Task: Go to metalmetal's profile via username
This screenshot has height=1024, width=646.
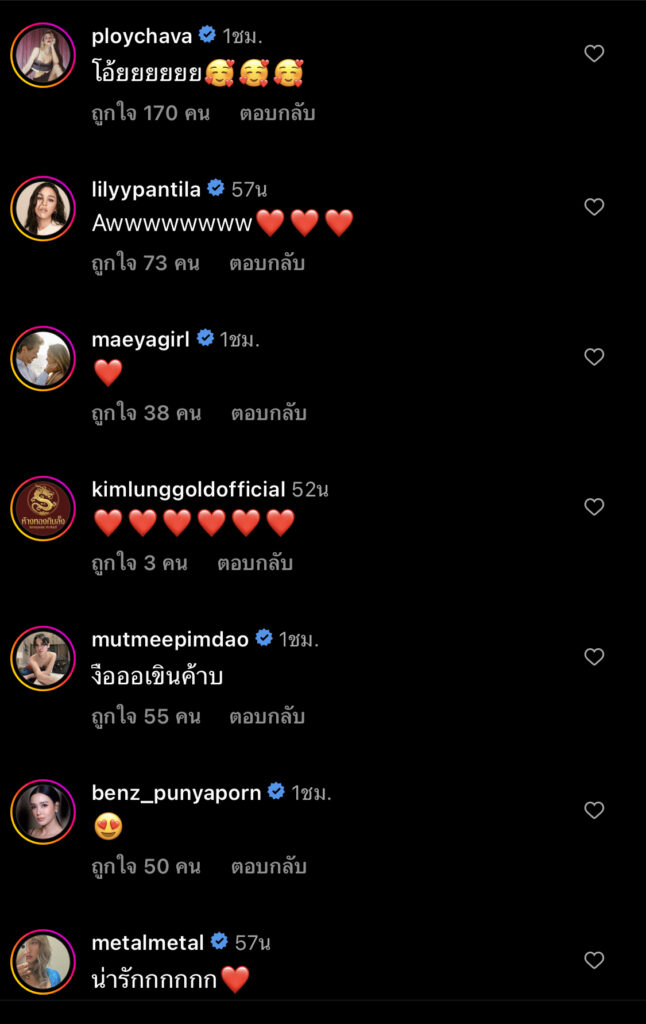Action: [x=147, y=942]
